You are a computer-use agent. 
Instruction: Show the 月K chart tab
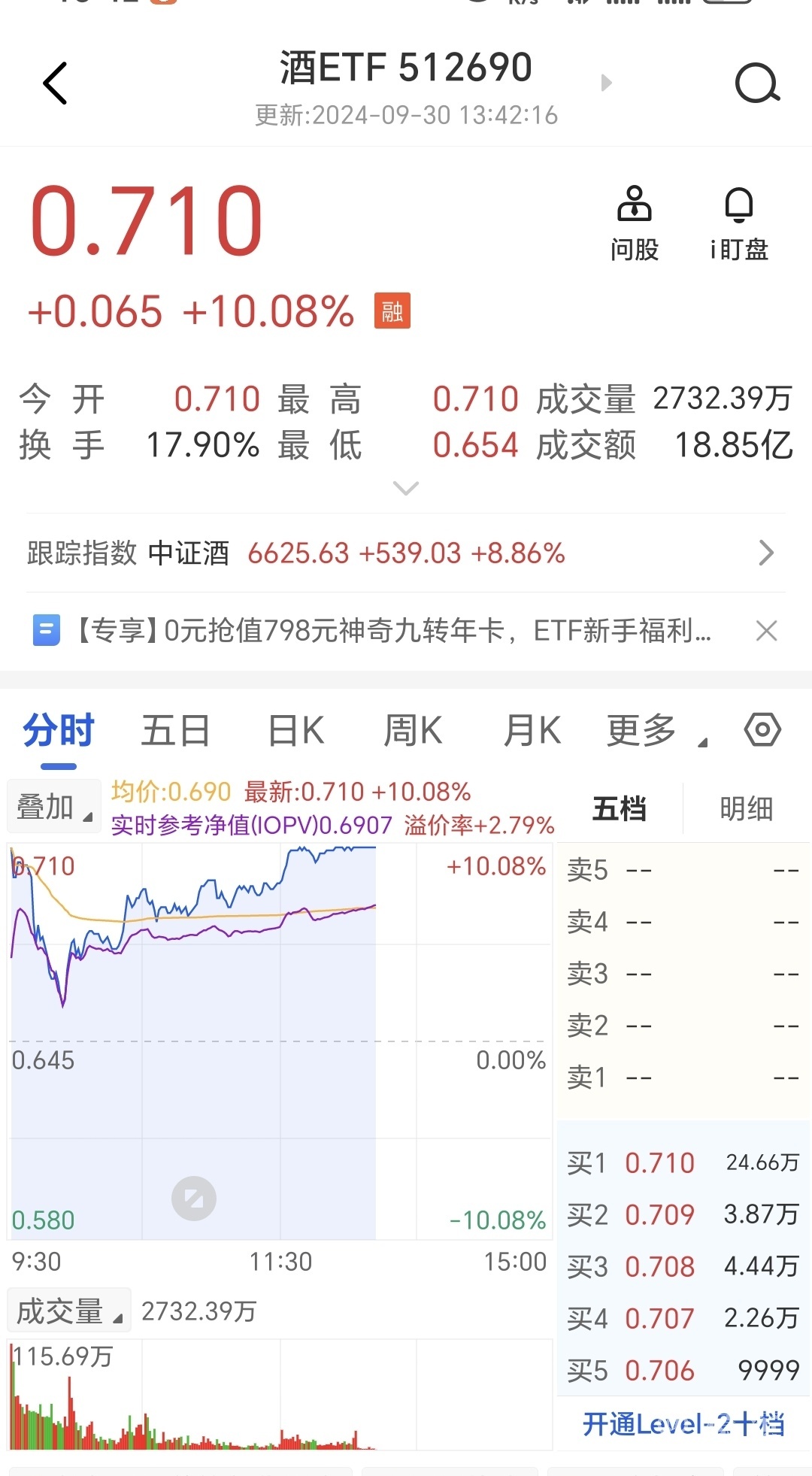pos(532,731)
